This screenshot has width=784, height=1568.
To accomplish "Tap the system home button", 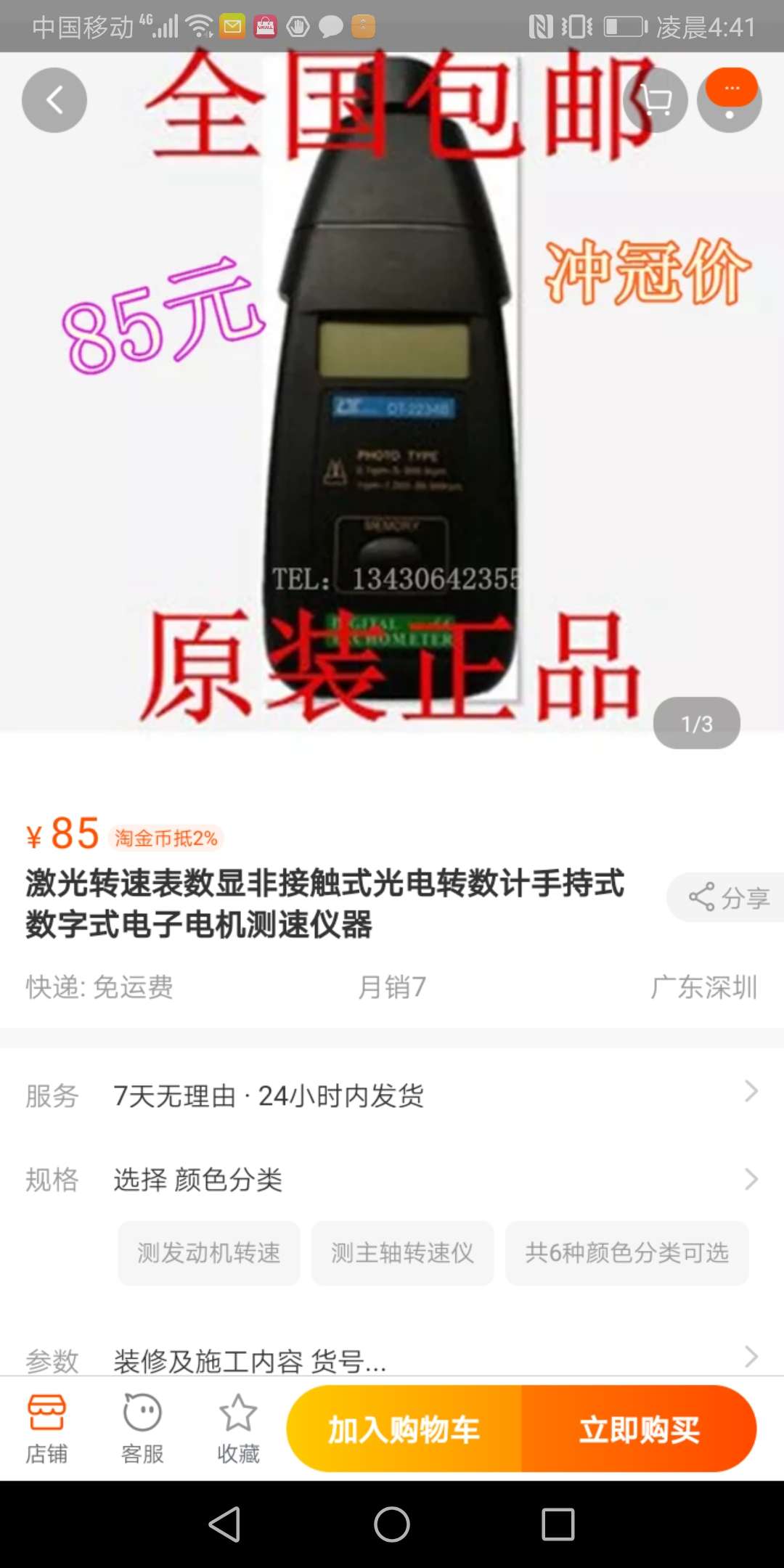I will pos(392,1524).
